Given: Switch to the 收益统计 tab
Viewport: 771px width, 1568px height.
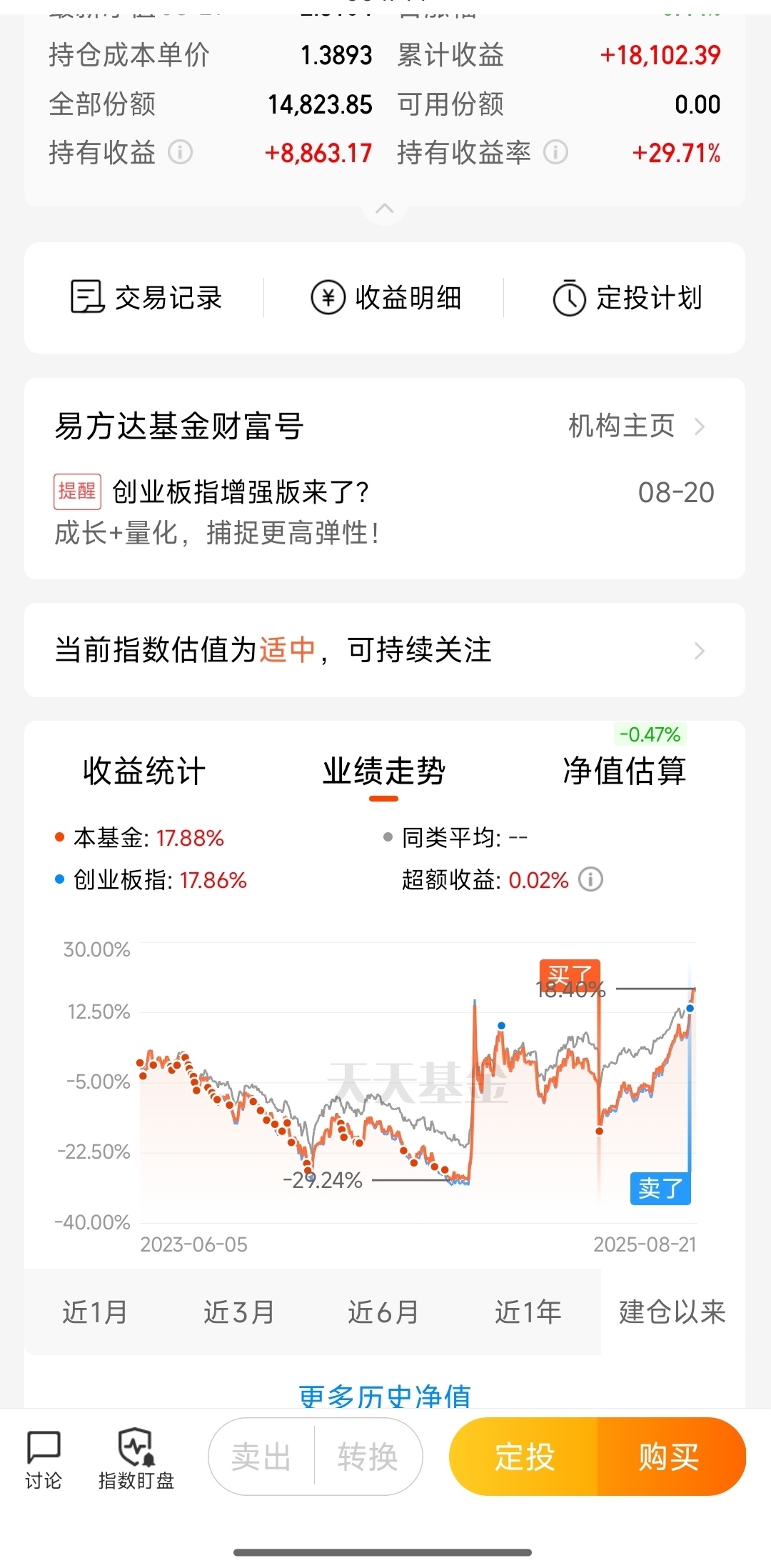Looking at the screenshot, I should pos(144,771).
